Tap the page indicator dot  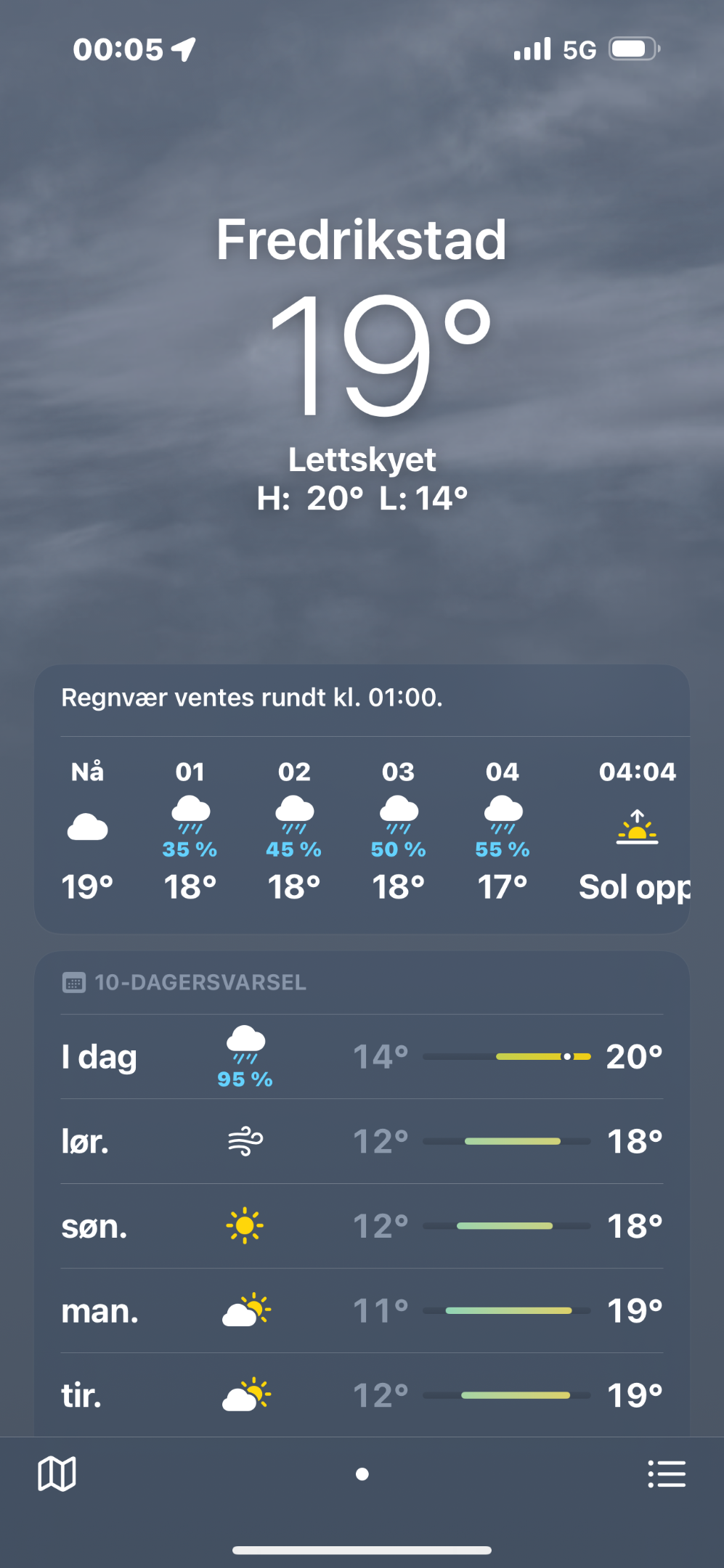click(x=362, y=1474)
